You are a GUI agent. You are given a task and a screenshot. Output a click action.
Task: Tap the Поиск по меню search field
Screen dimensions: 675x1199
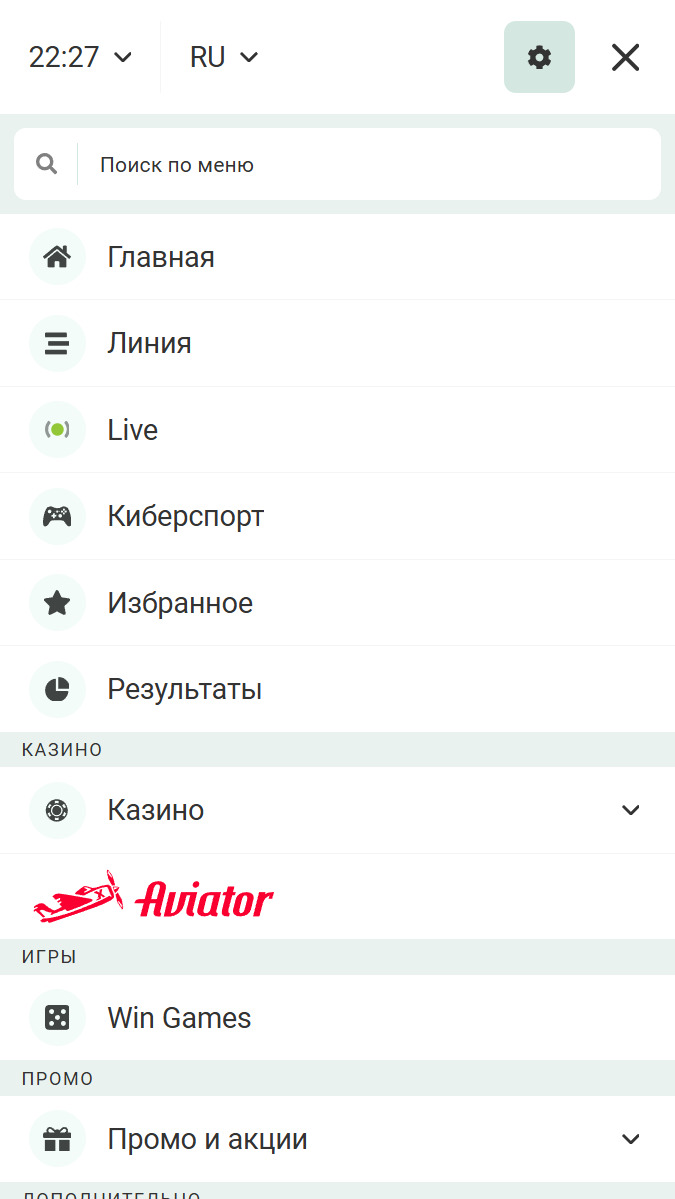(x=337, y=164)
